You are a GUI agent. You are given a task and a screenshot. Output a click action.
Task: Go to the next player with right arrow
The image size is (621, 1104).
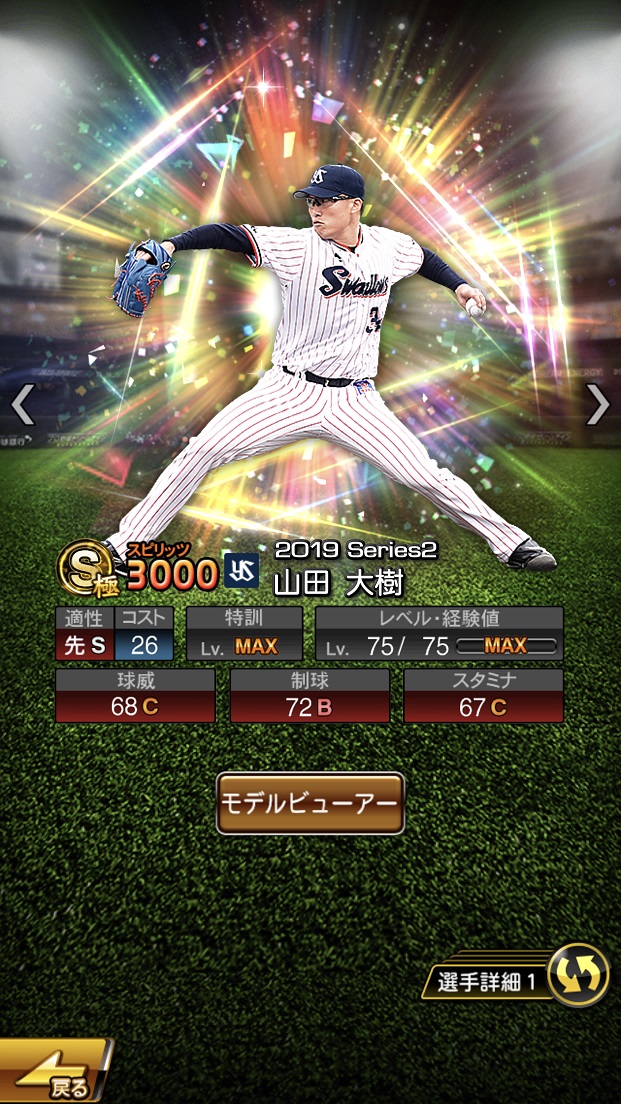coord(597,404)
